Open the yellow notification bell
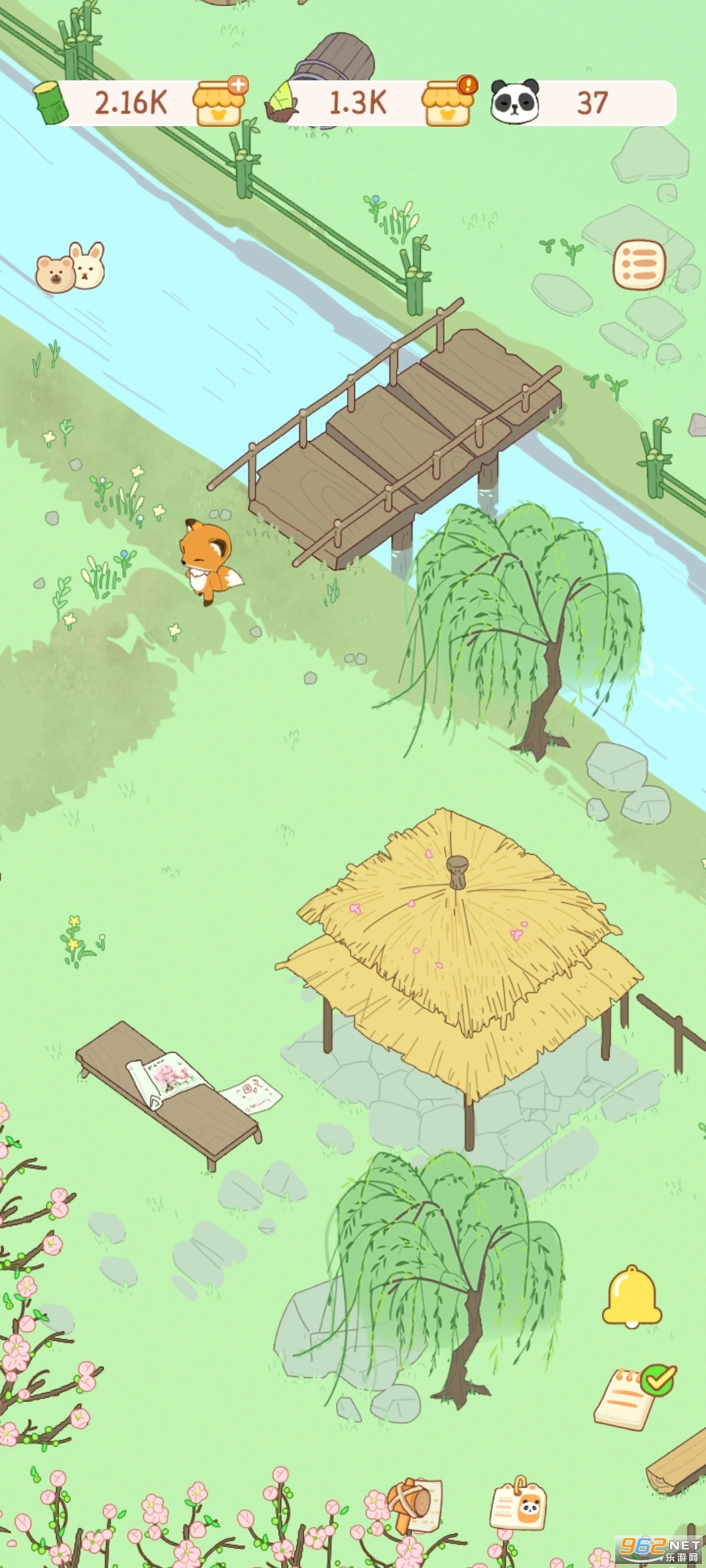The image size is (706, 1568). (631, 1296)
